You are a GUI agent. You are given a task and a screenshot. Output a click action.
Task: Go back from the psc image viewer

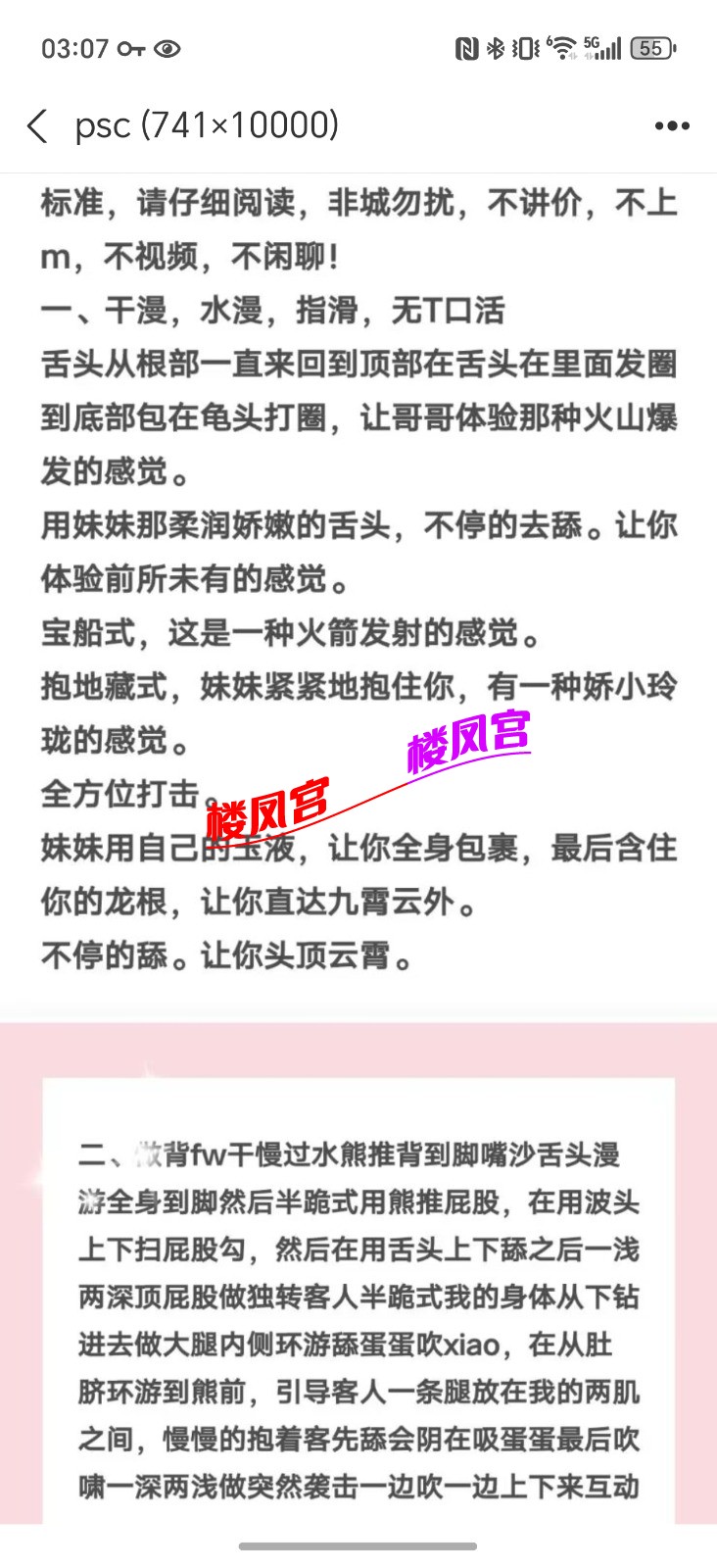point(37,126)
